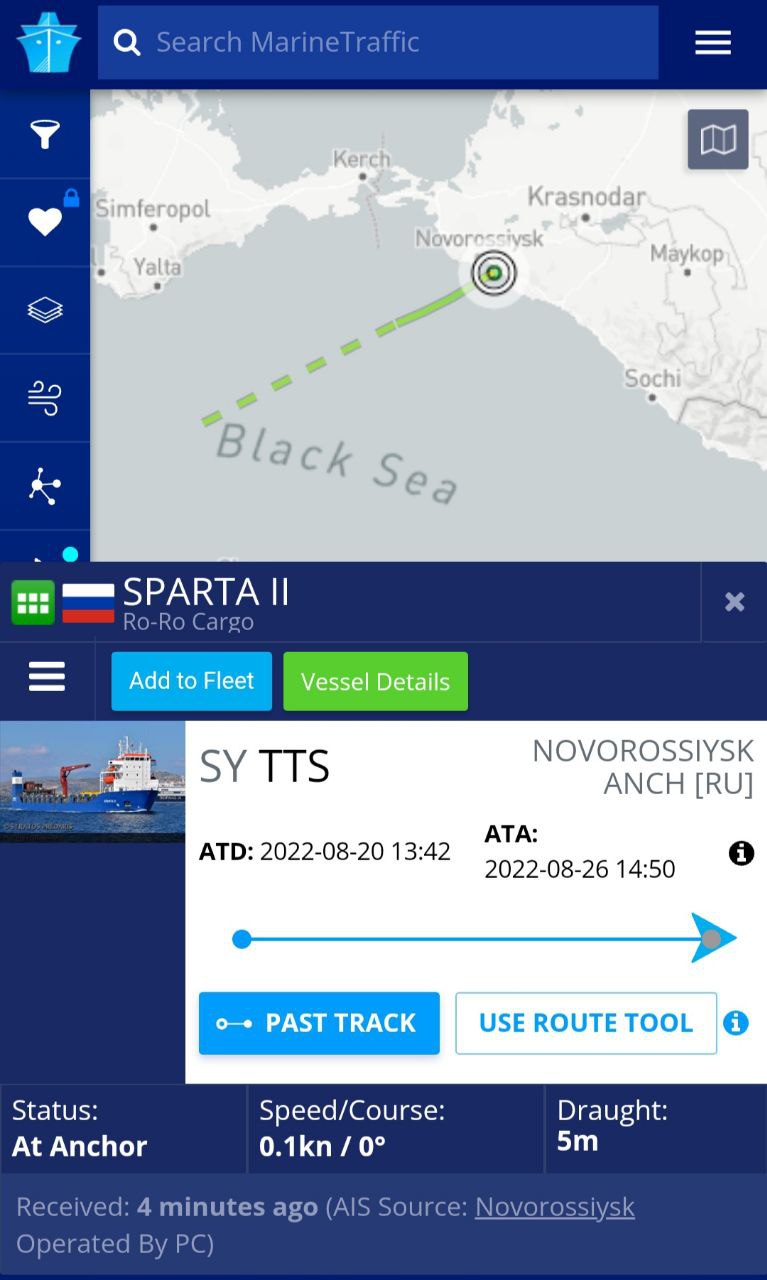Open info icon beside Route Tool
Image resolution: width=767 pixels, height=1280 pixels.
[736, 1023]
